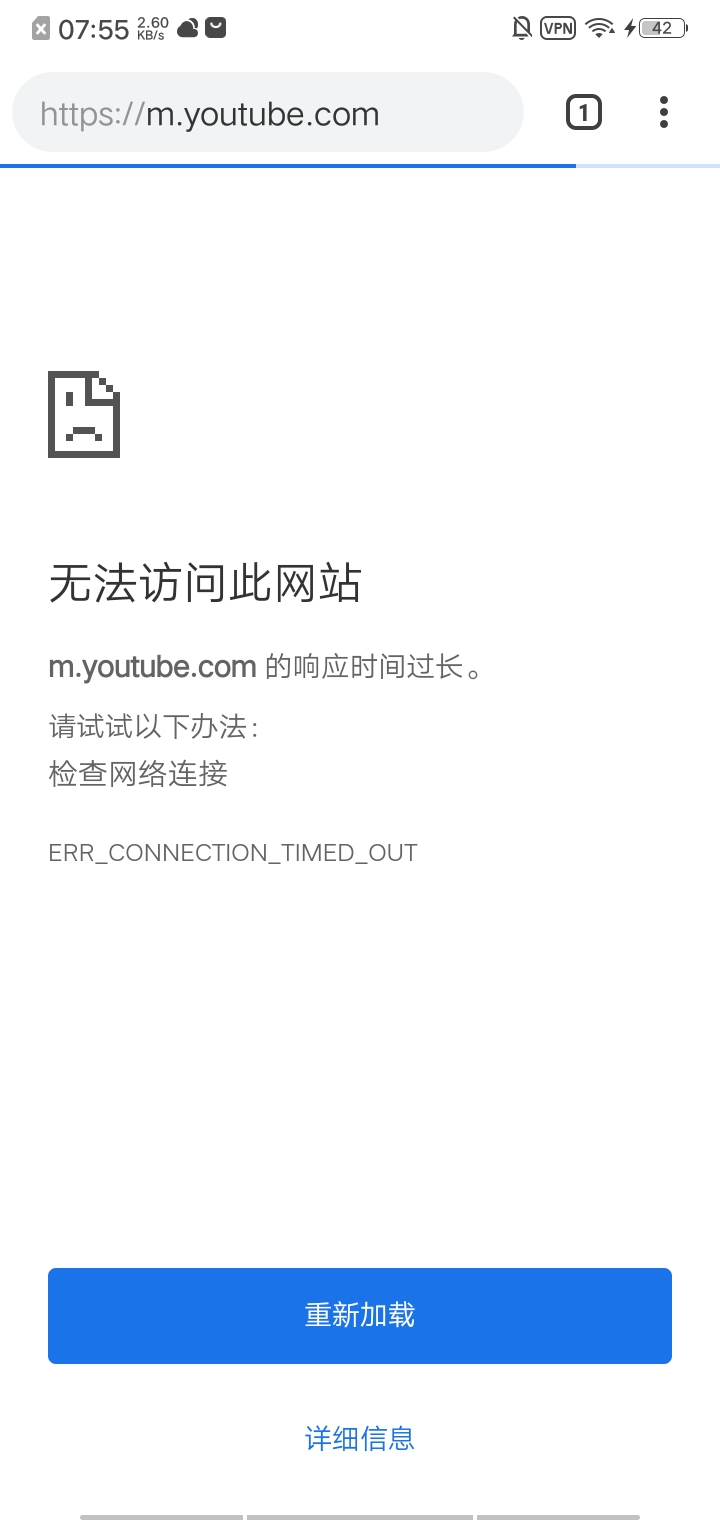Screen dimensions: 720x1520
Task: Open Chrome's three-dot overflow menu
Action: (x=664, y=112)
